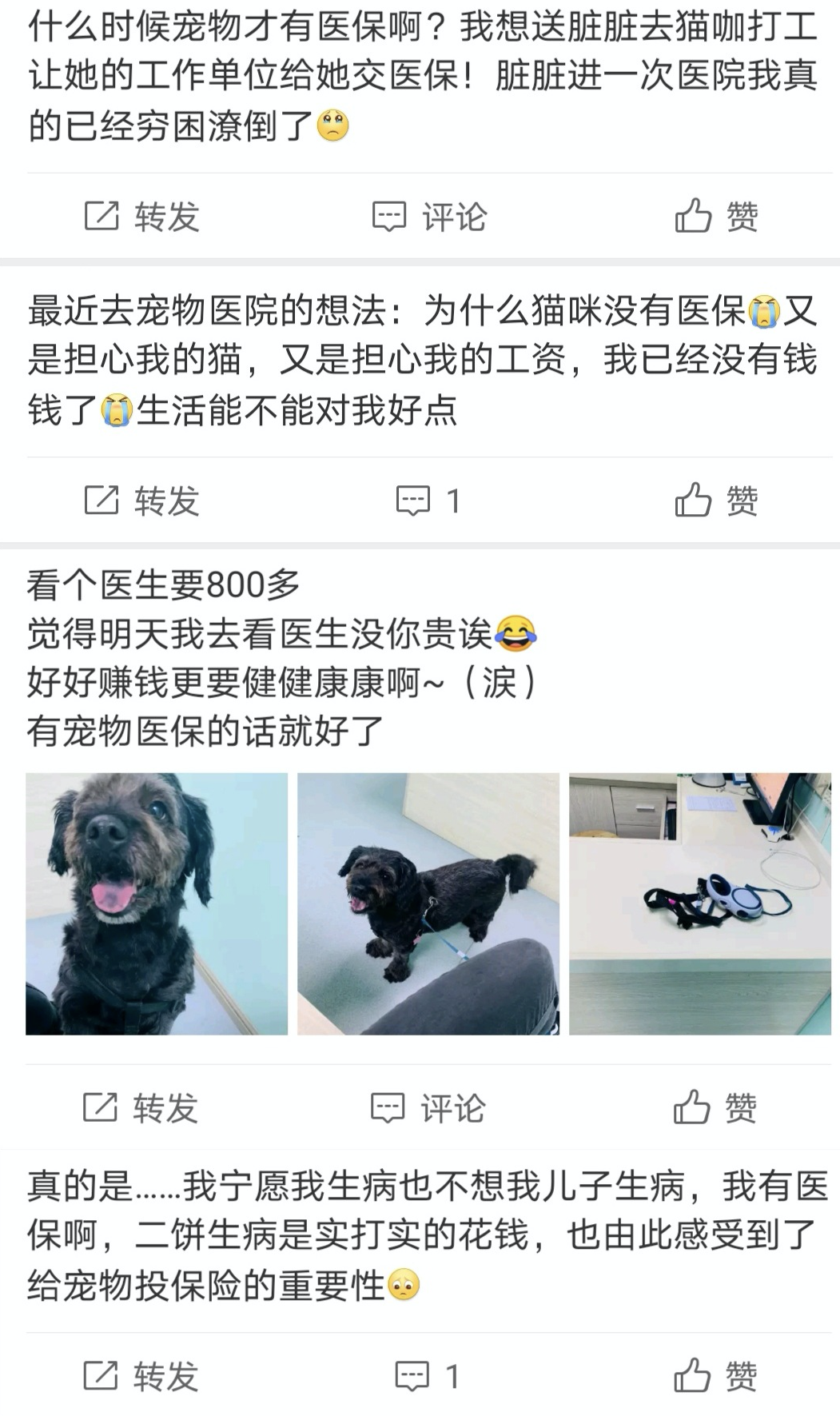Repost the 什么时候宠物才有医保 post

141,216
